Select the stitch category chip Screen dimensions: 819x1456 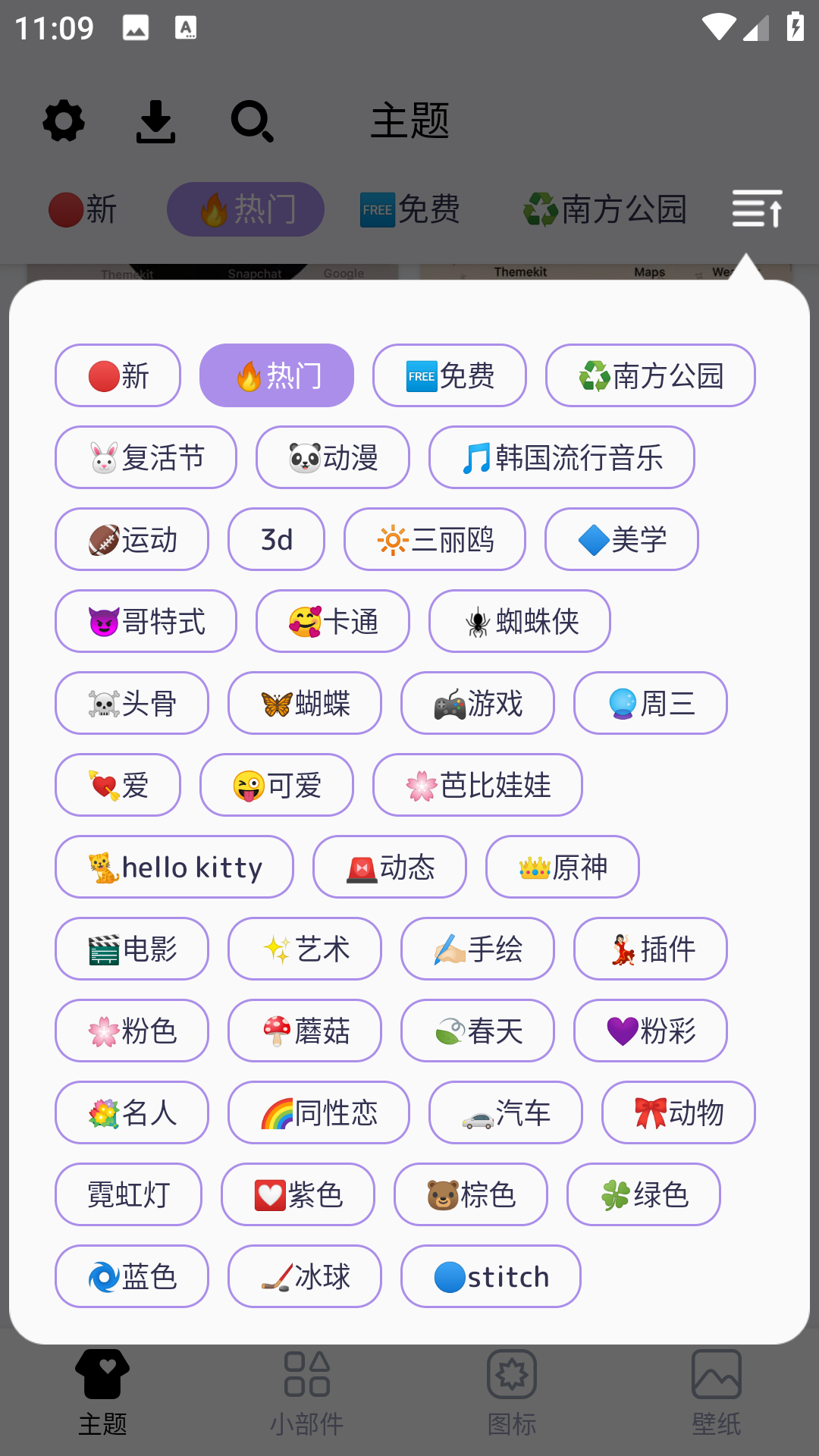tap(491, 1277)
